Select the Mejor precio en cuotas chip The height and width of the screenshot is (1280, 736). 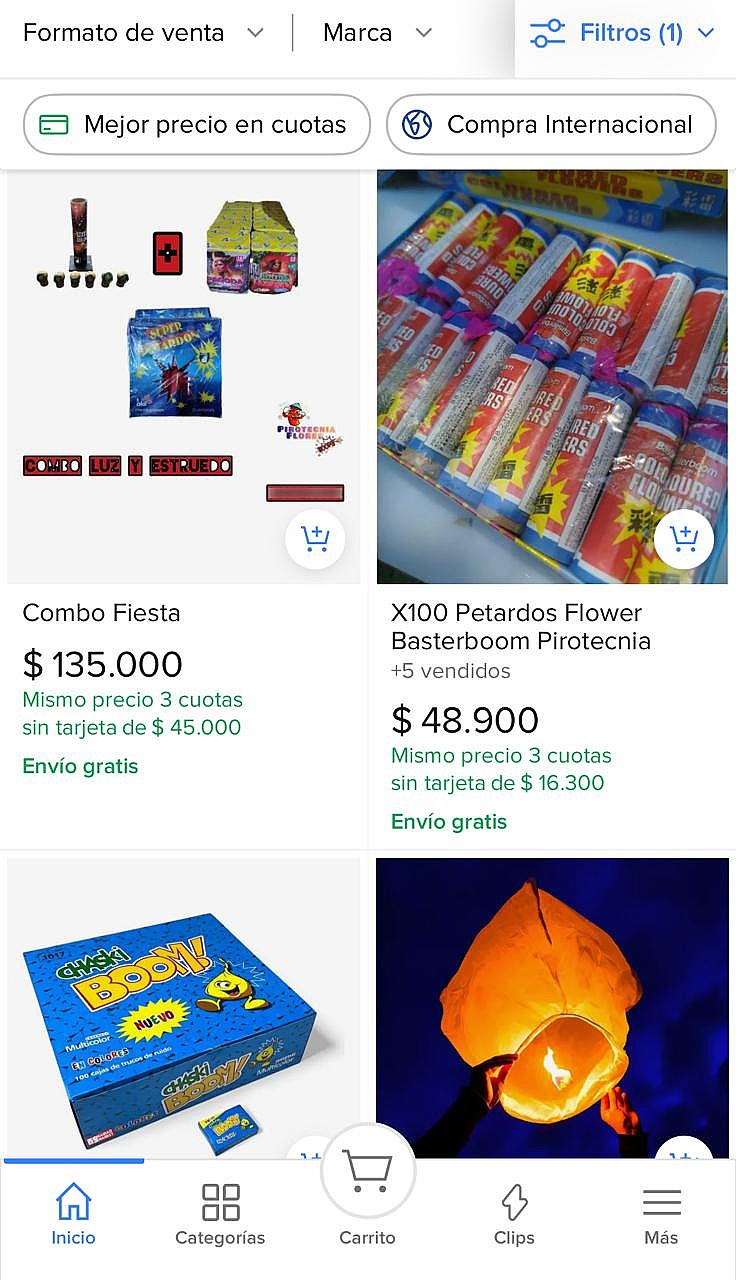coord(197,125)
